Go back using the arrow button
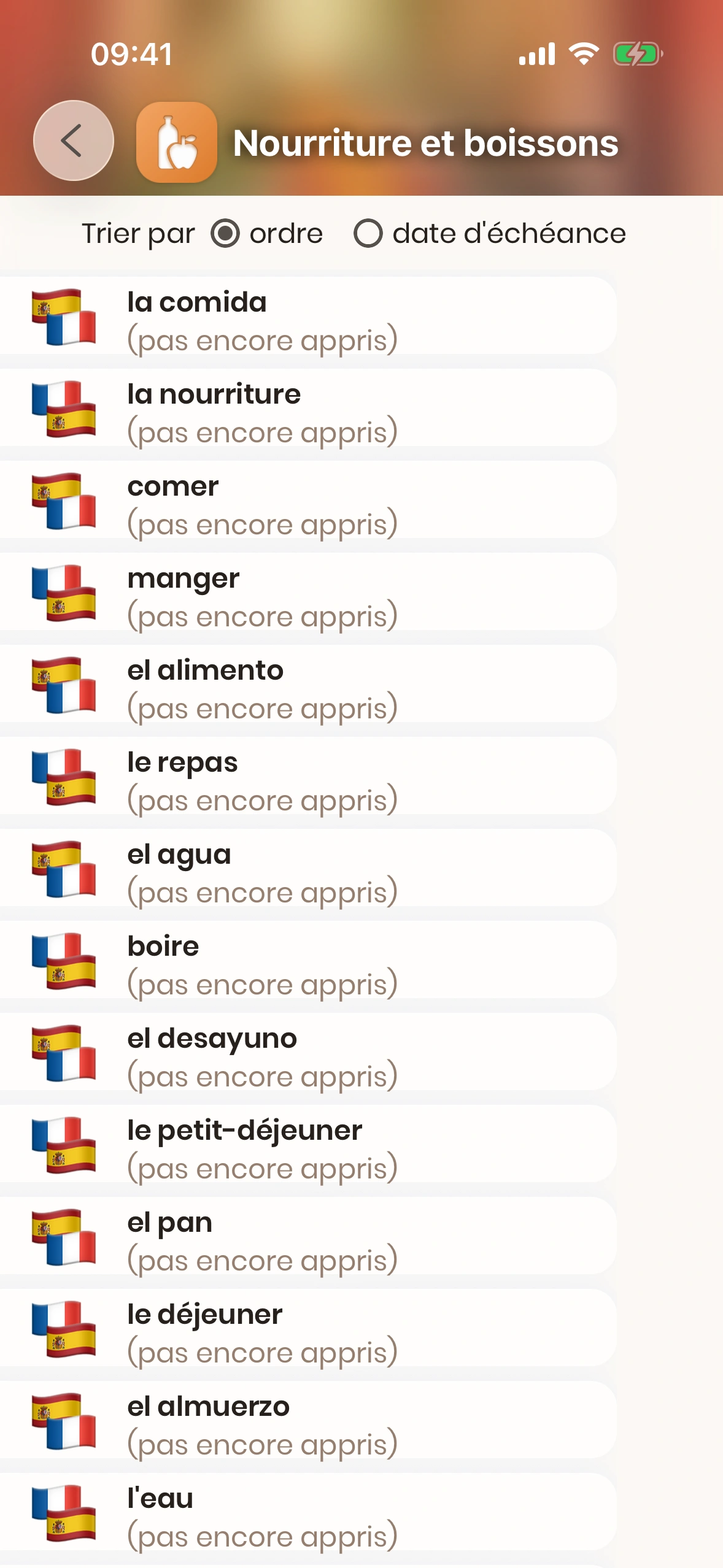 tap(73, 140)
